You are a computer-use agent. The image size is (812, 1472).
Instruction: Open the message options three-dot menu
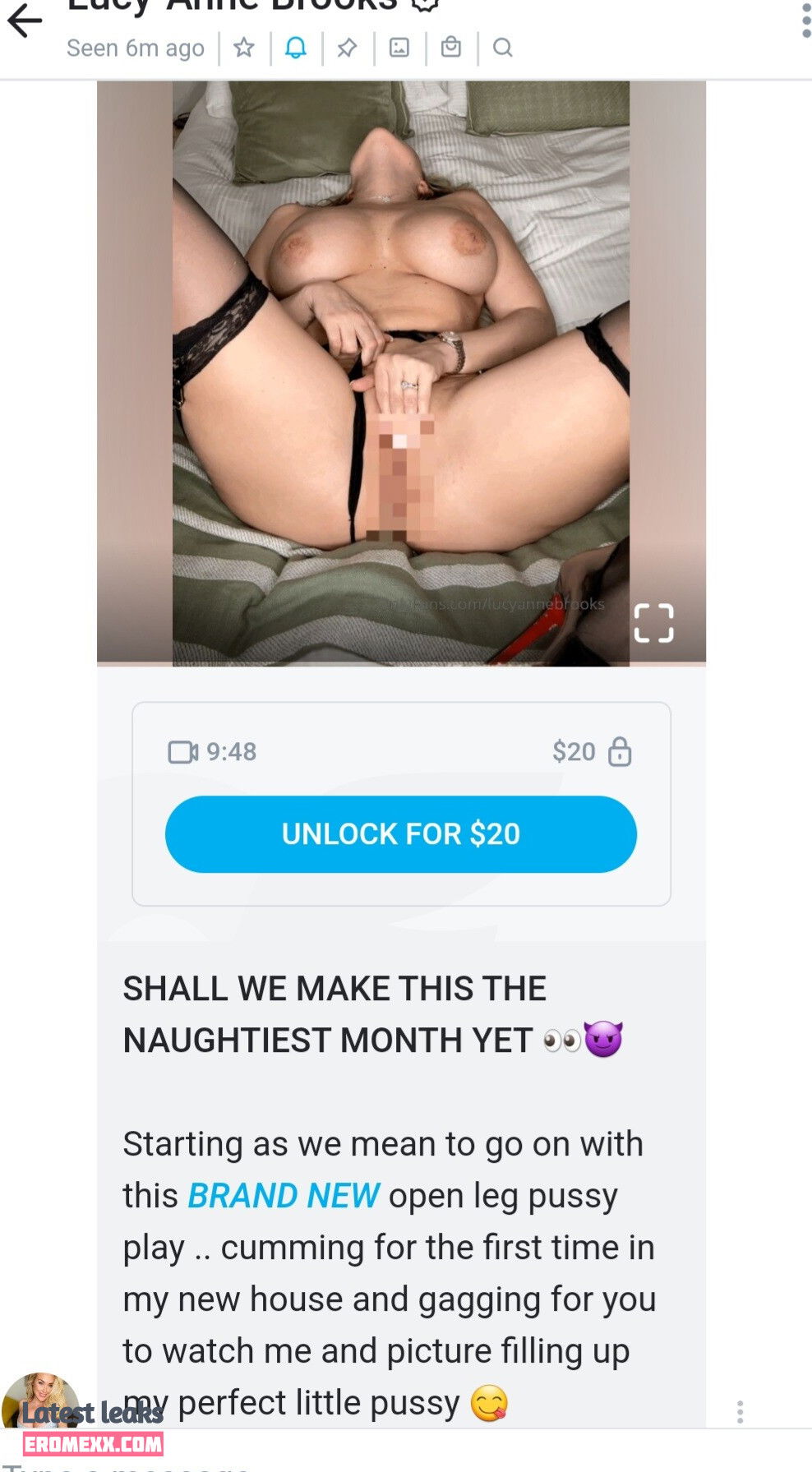click(740, 1411)
